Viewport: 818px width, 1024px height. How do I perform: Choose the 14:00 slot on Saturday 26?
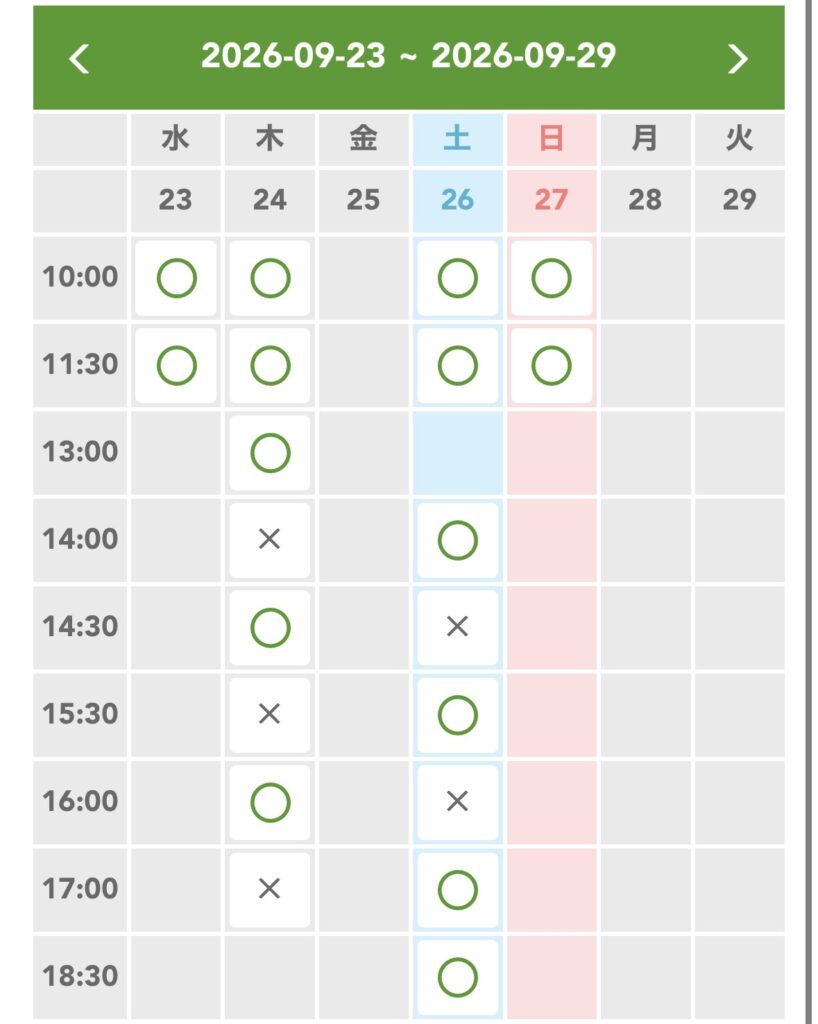458,541
